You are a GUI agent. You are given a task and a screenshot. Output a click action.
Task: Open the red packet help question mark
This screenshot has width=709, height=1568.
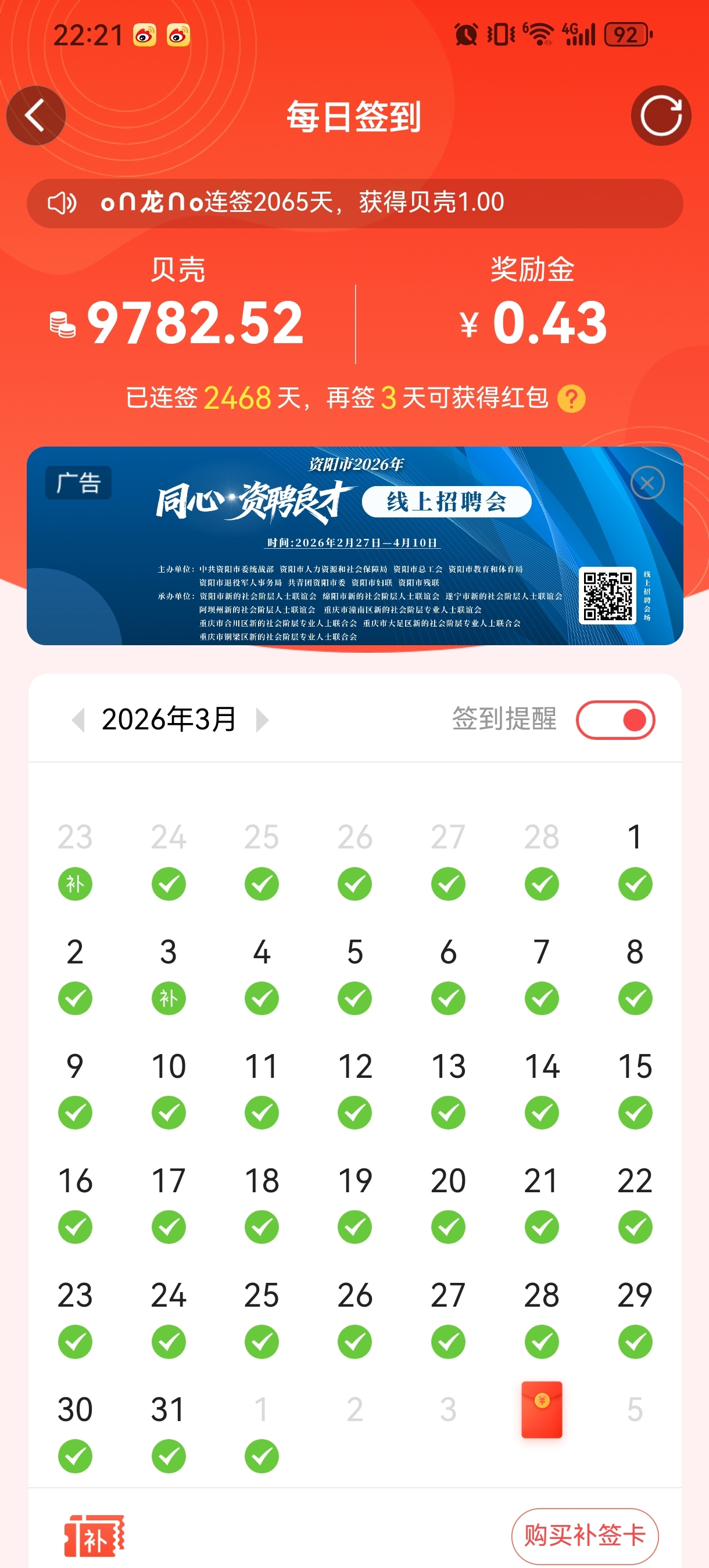(x=571, y=400)
